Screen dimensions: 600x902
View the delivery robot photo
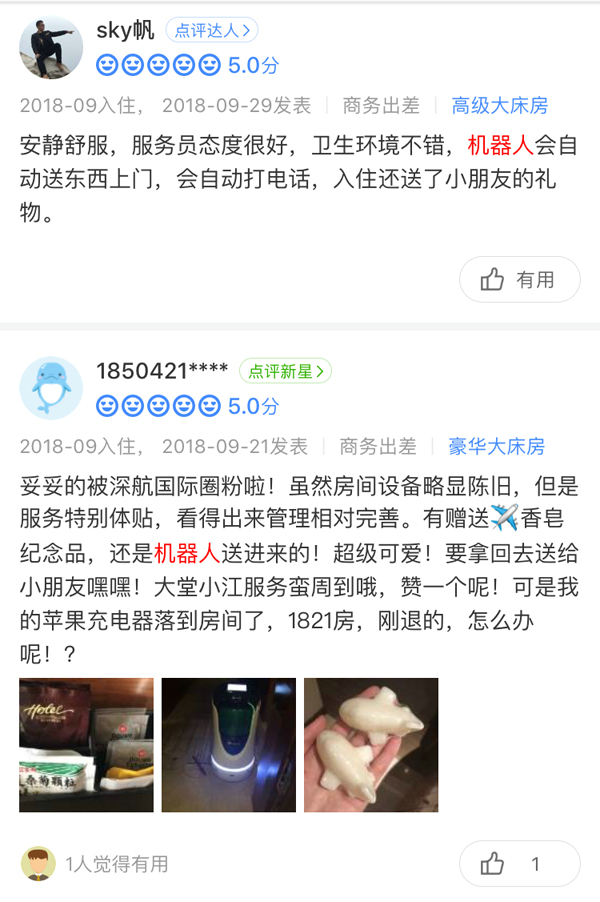(229, 745)
